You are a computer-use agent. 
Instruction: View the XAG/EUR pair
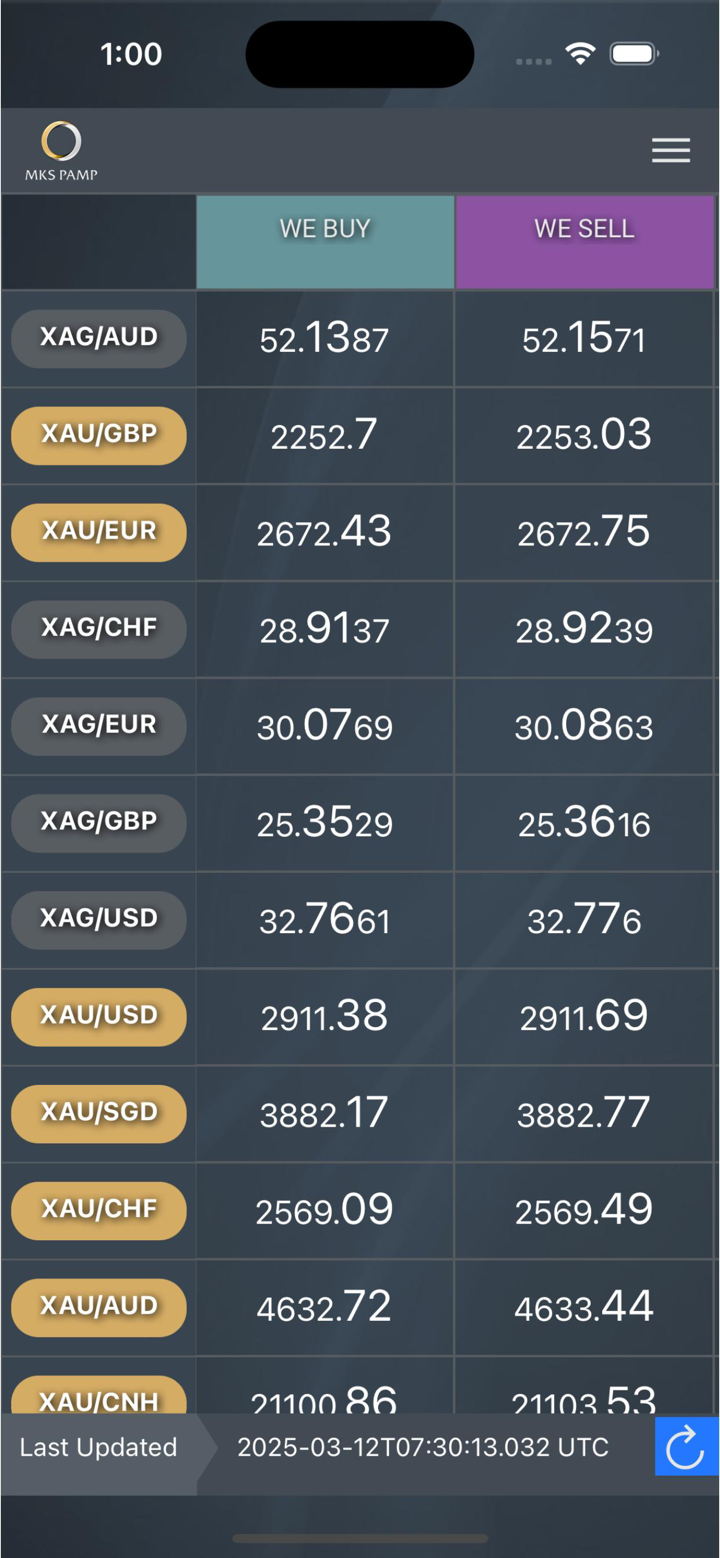99,725
